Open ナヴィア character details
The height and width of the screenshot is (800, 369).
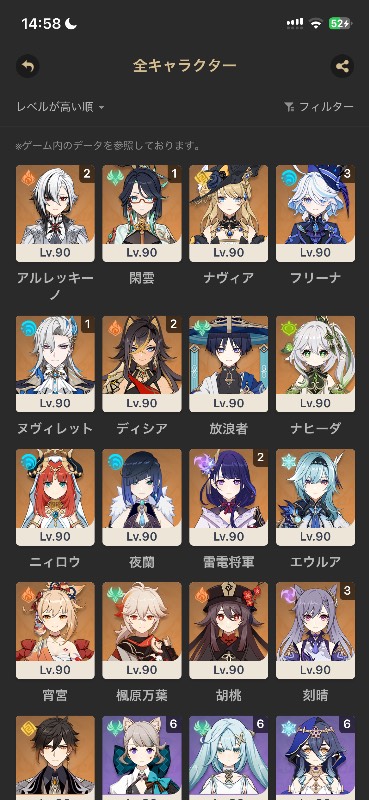[x=229, y=213]
